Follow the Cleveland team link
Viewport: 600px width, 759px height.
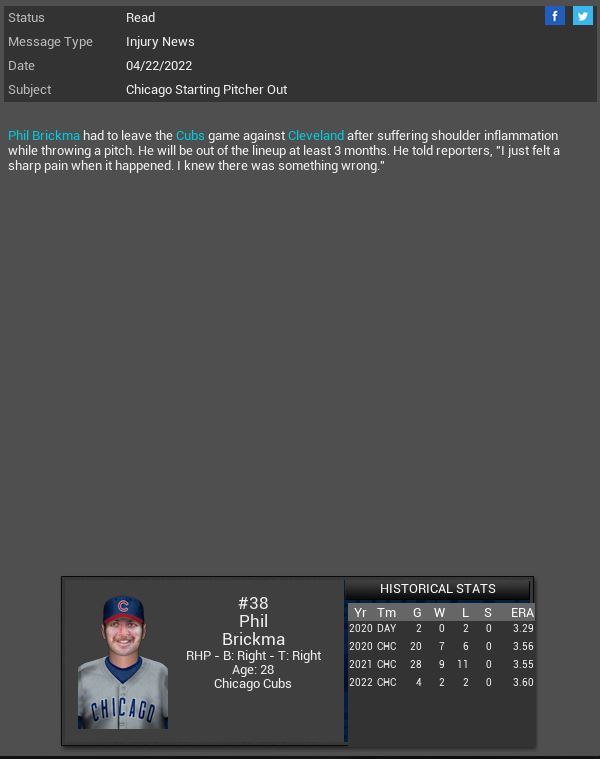[x=316, y=136]
